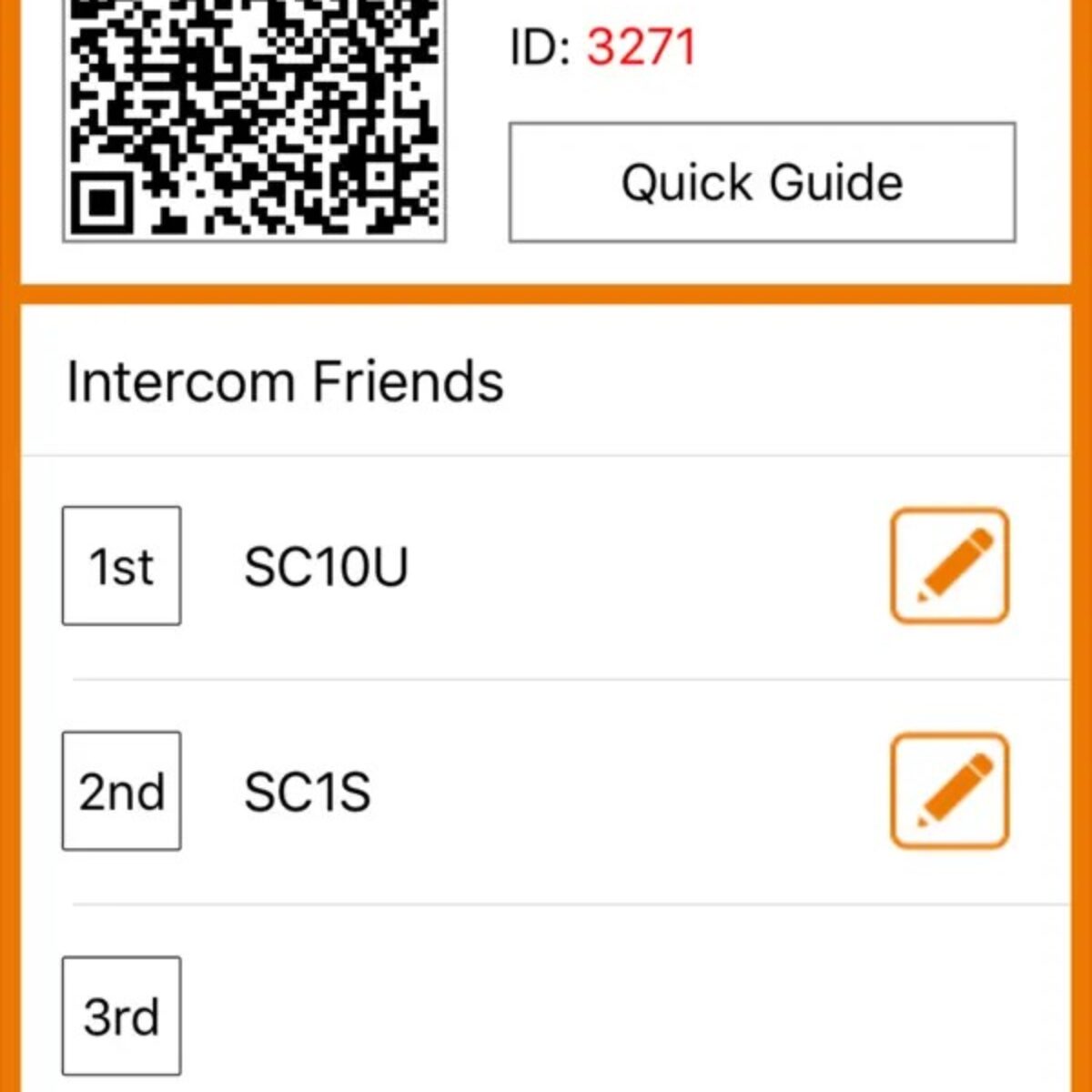Select 3rd intercom friend slot
This screenshot has height=1092, width=1092.
[x=121, y=1016]
